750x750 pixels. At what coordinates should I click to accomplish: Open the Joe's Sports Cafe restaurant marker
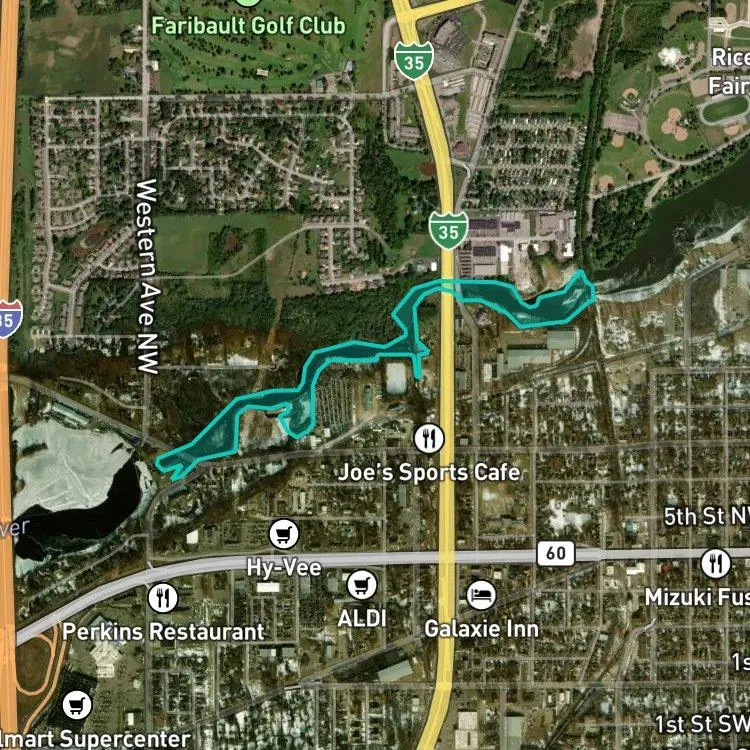coord(429,438)
